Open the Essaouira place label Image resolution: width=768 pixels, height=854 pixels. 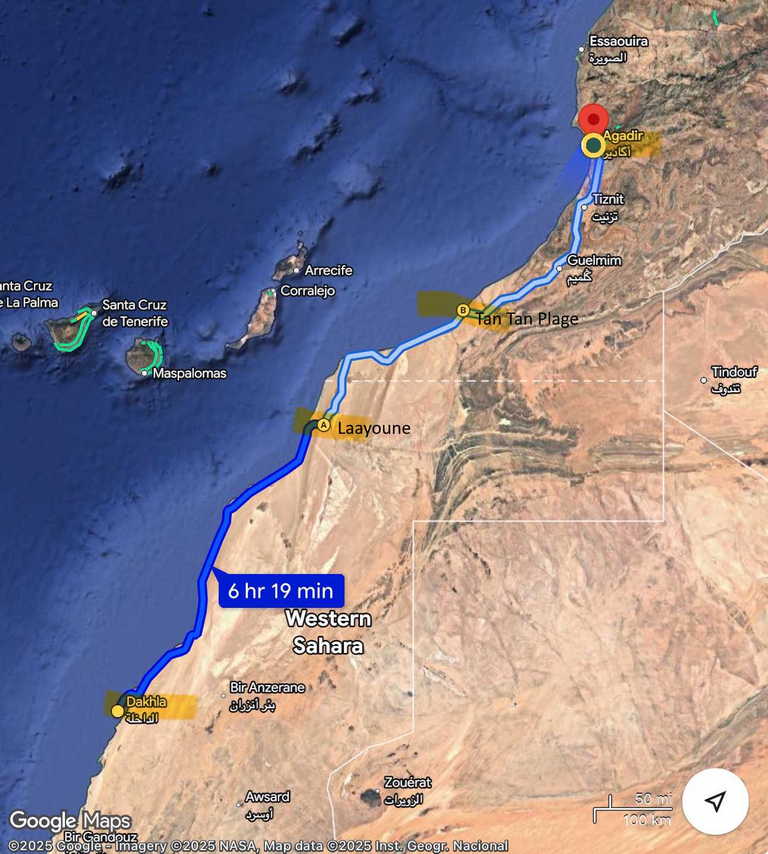point(618,42)
